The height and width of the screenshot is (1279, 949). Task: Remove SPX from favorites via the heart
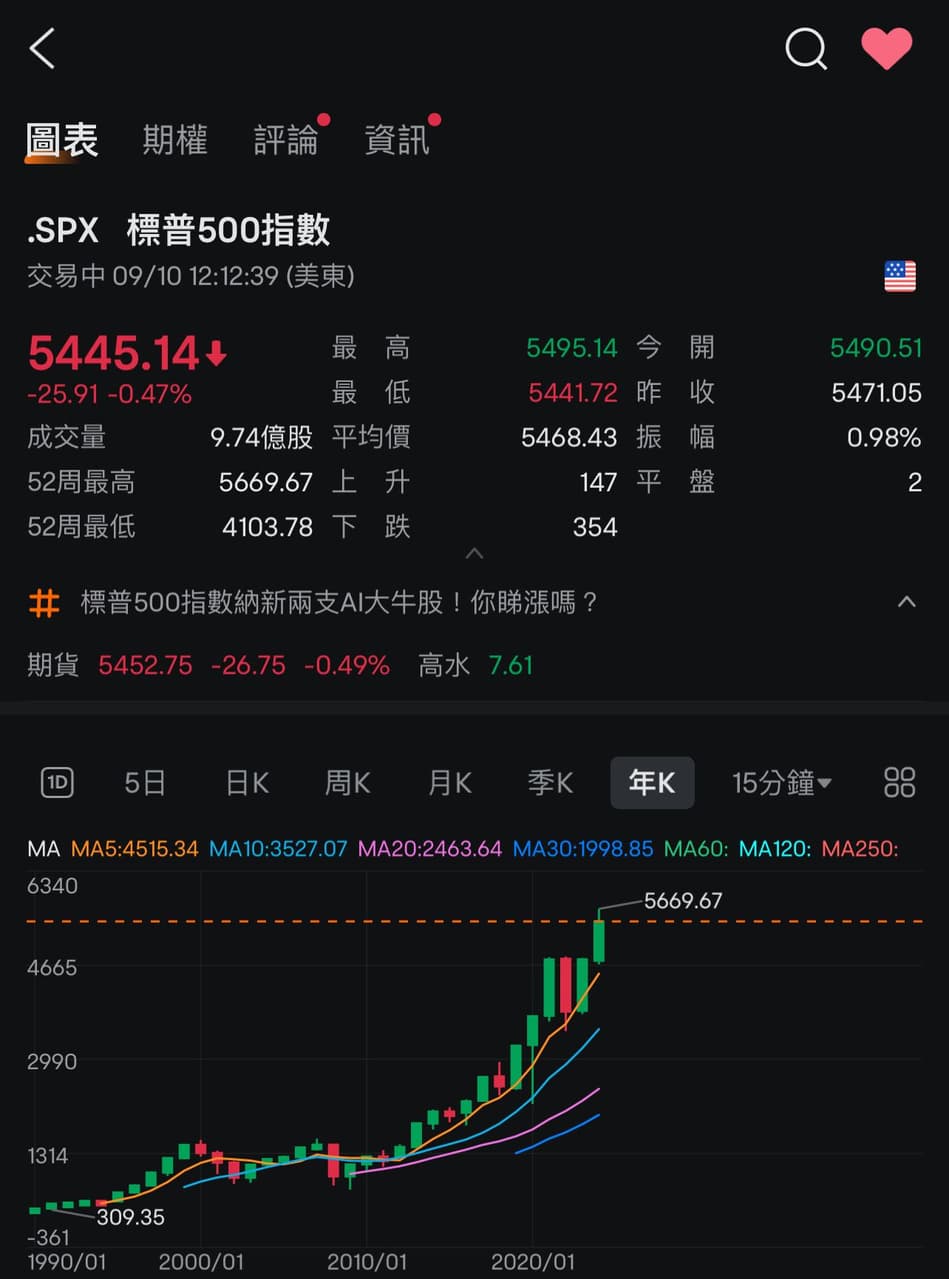886,48
